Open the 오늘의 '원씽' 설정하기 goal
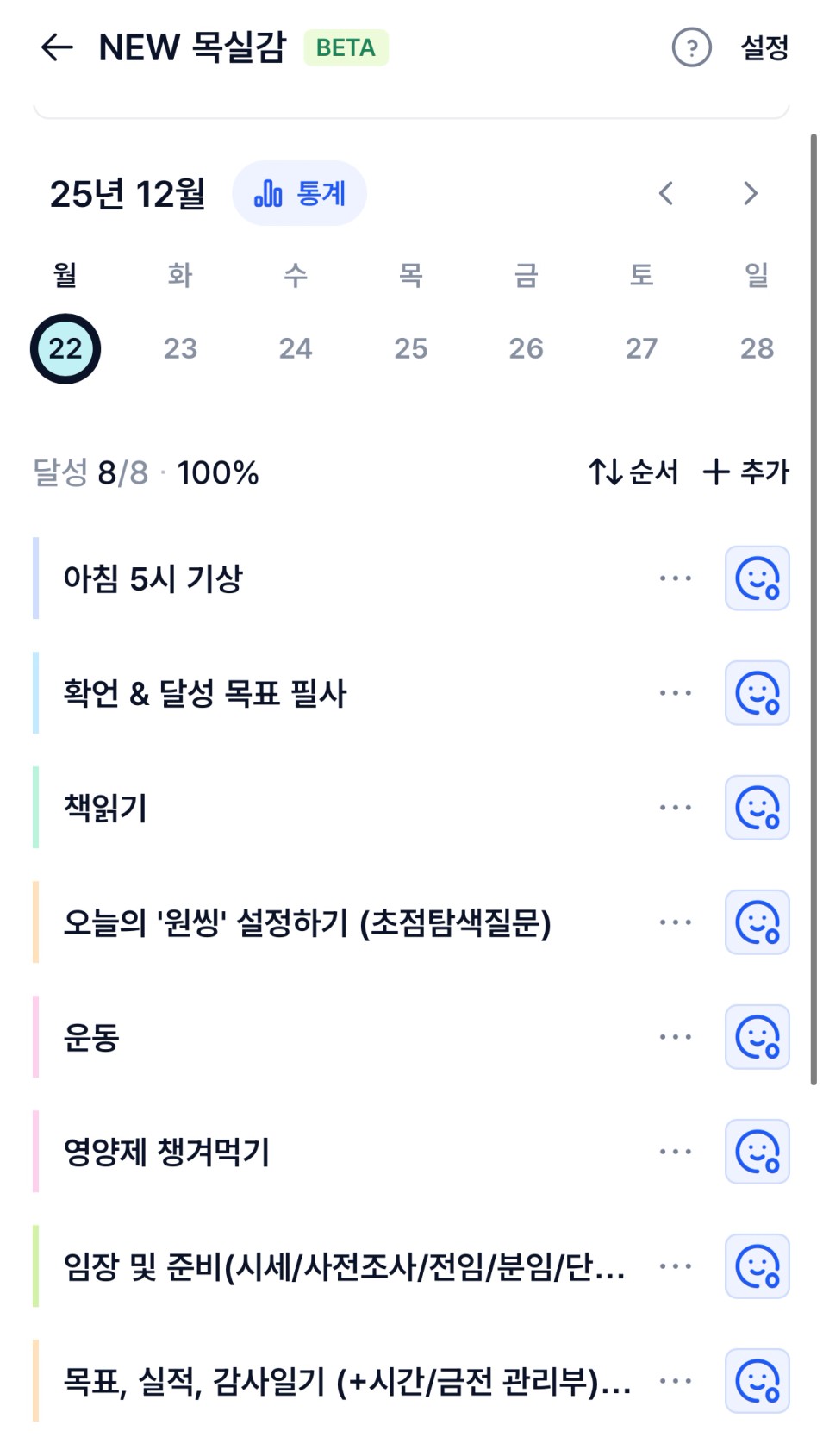The height and width of the screenshot is (1456, 823). pos(307,922)
